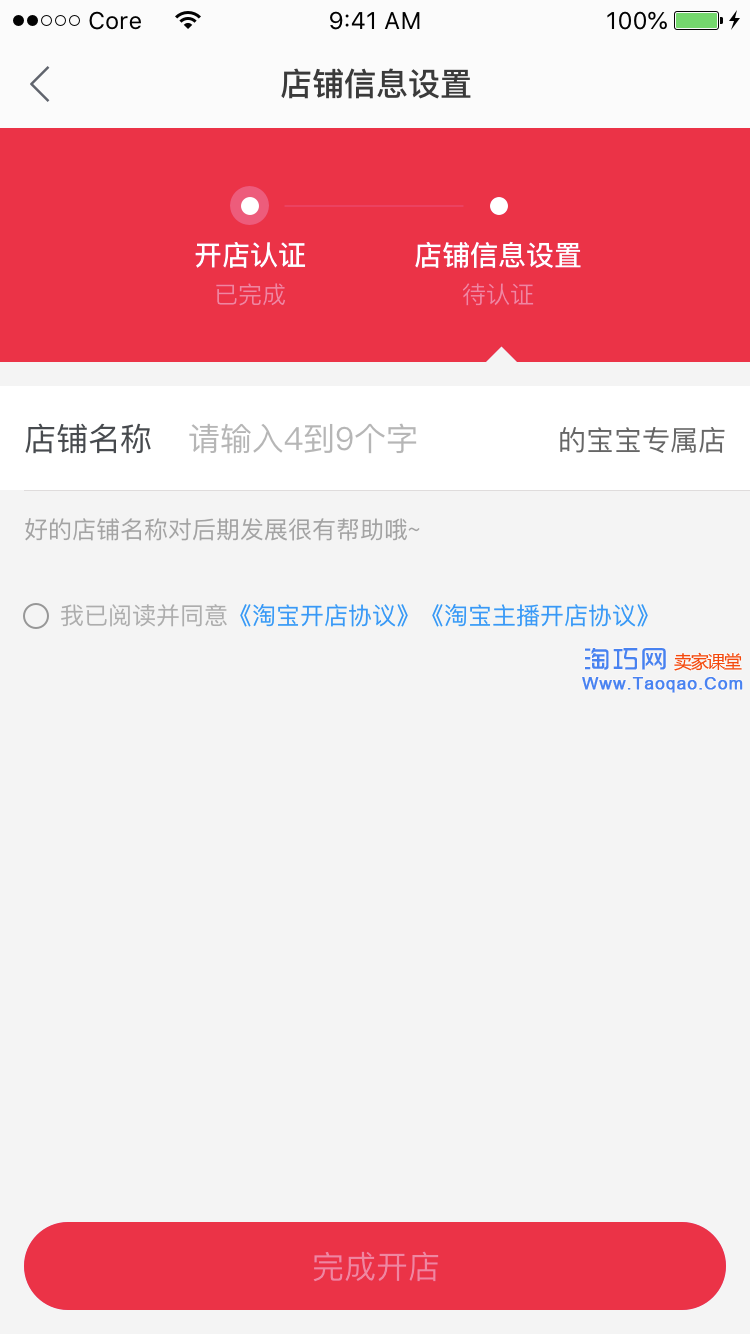Open the 《淘宝主播开店协议》 link
750x1334 pixels.
click(x=539, y=616)
